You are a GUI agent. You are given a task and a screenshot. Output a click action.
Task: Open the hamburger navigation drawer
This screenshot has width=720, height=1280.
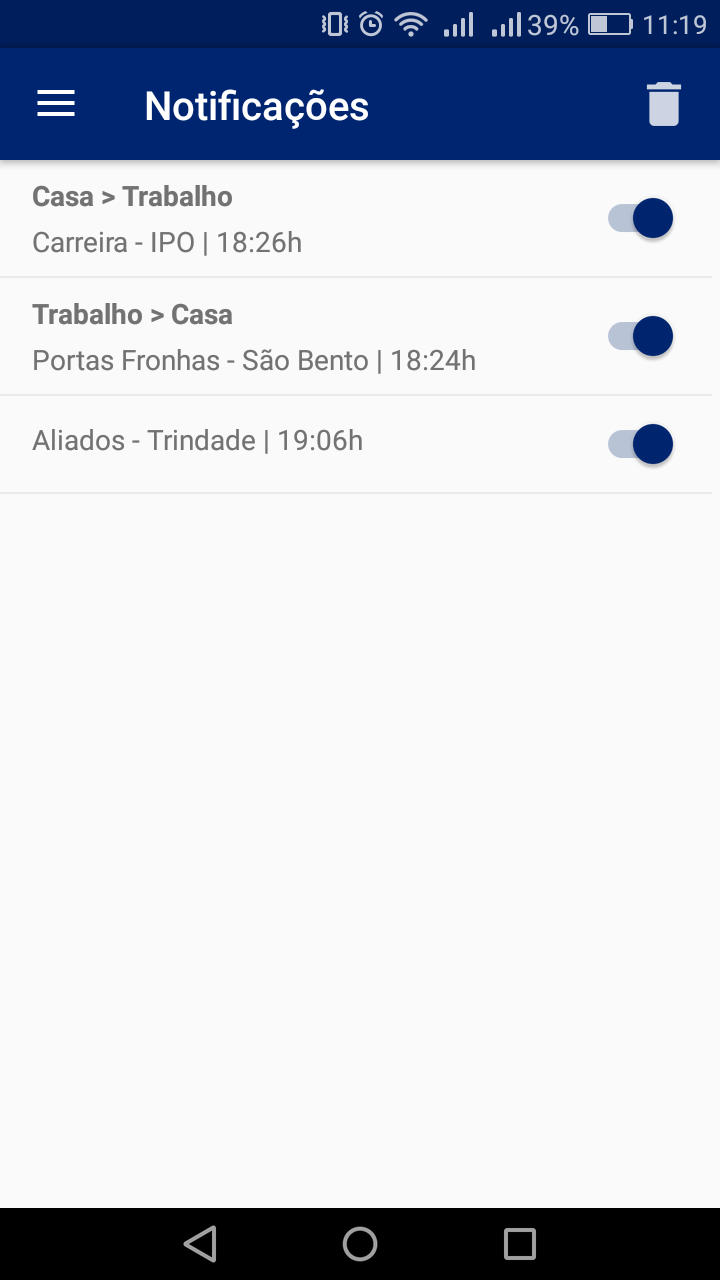(x=56, y=104)
